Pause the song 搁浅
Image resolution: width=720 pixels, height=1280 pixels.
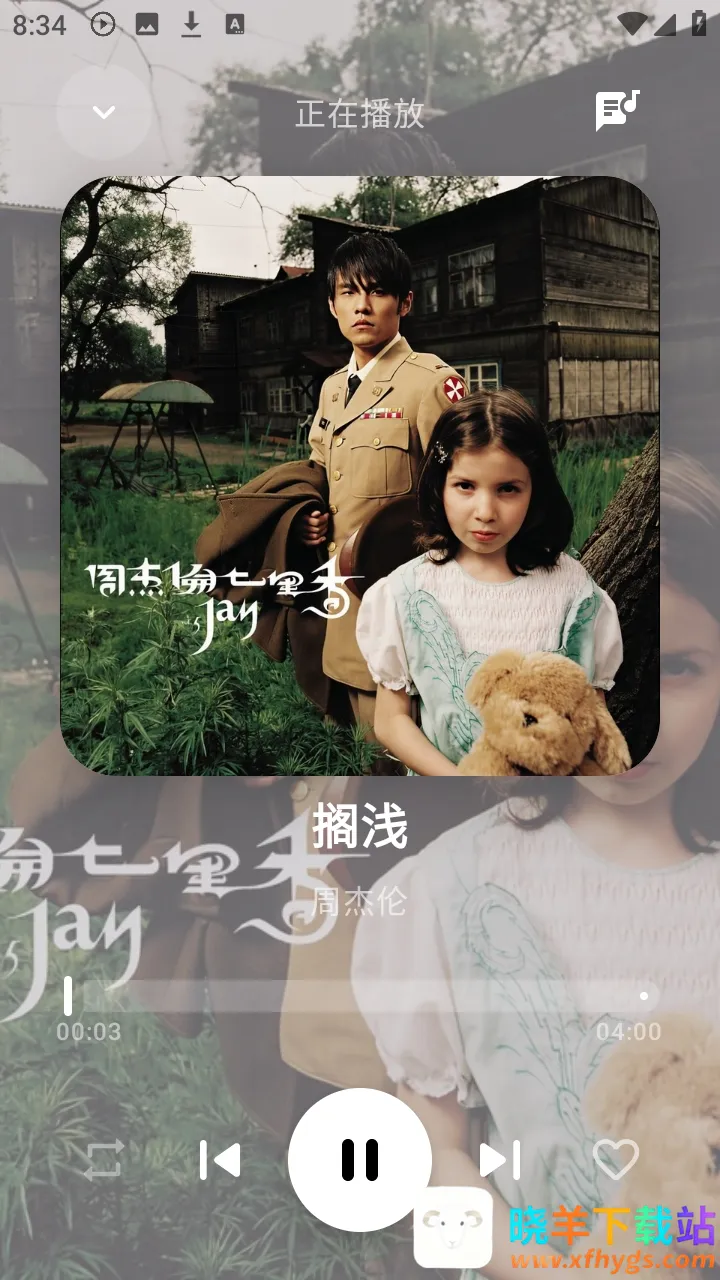click(360, 1160)
